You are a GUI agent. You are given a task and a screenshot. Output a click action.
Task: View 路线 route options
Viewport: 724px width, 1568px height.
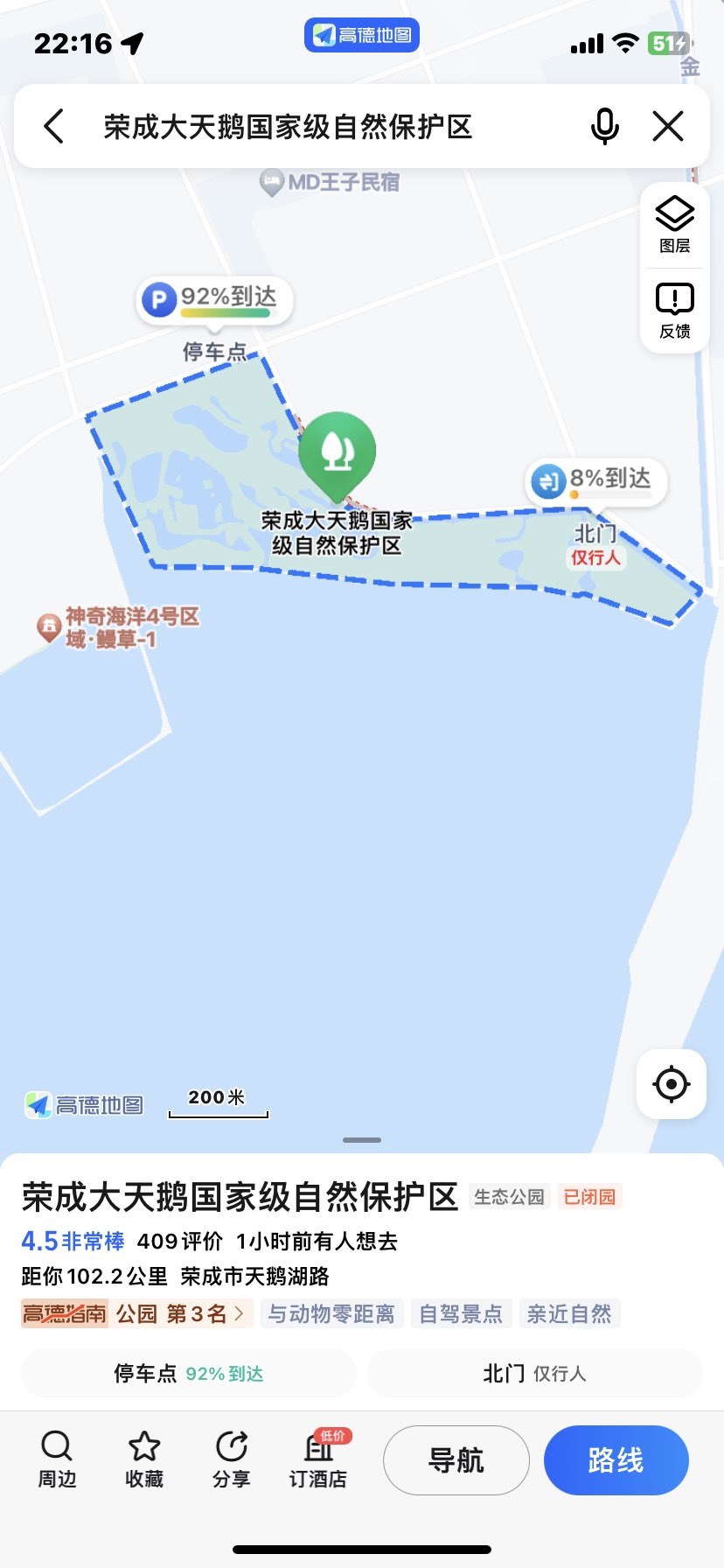616,1460
